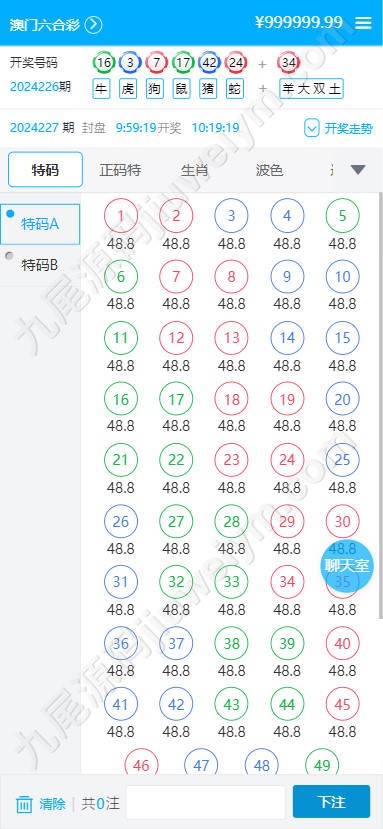383x829 pixels.
Task: Pick number 49 ball
Action: click(322, 764)
